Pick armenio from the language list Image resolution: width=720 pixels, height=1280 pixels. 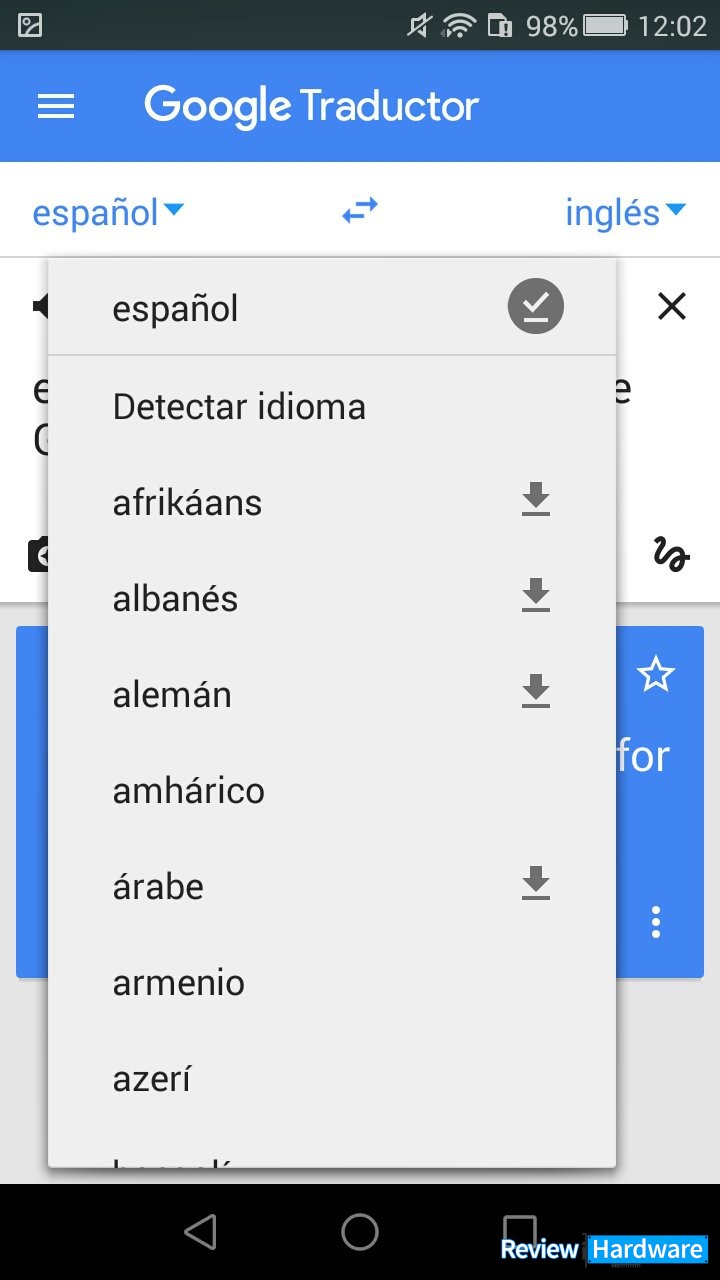coord(332,983)
